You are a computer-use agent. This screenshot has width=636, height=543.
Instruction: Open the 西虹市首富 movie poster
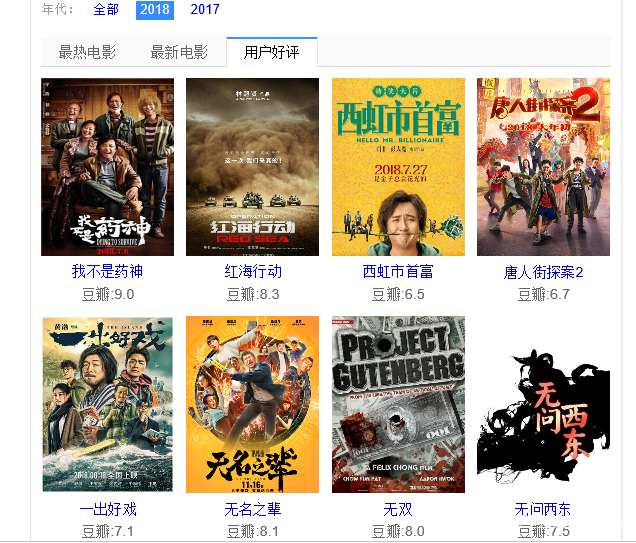click(x=398, y=167)
